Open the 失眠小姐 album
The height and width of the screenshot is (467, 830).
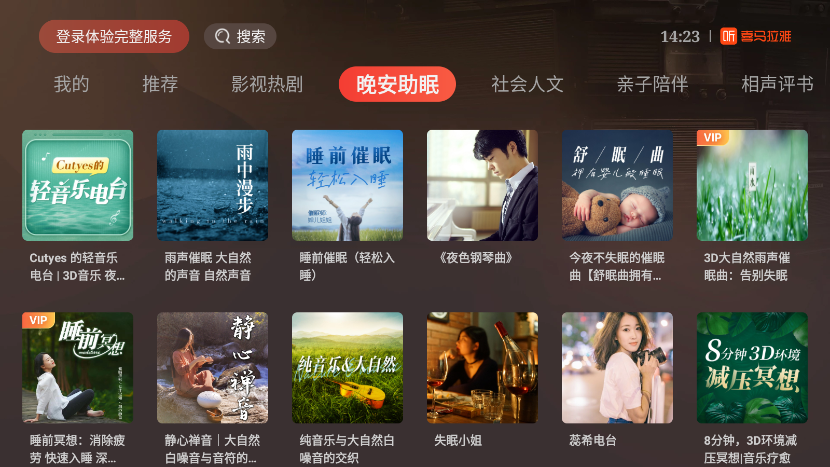point(482,368)
